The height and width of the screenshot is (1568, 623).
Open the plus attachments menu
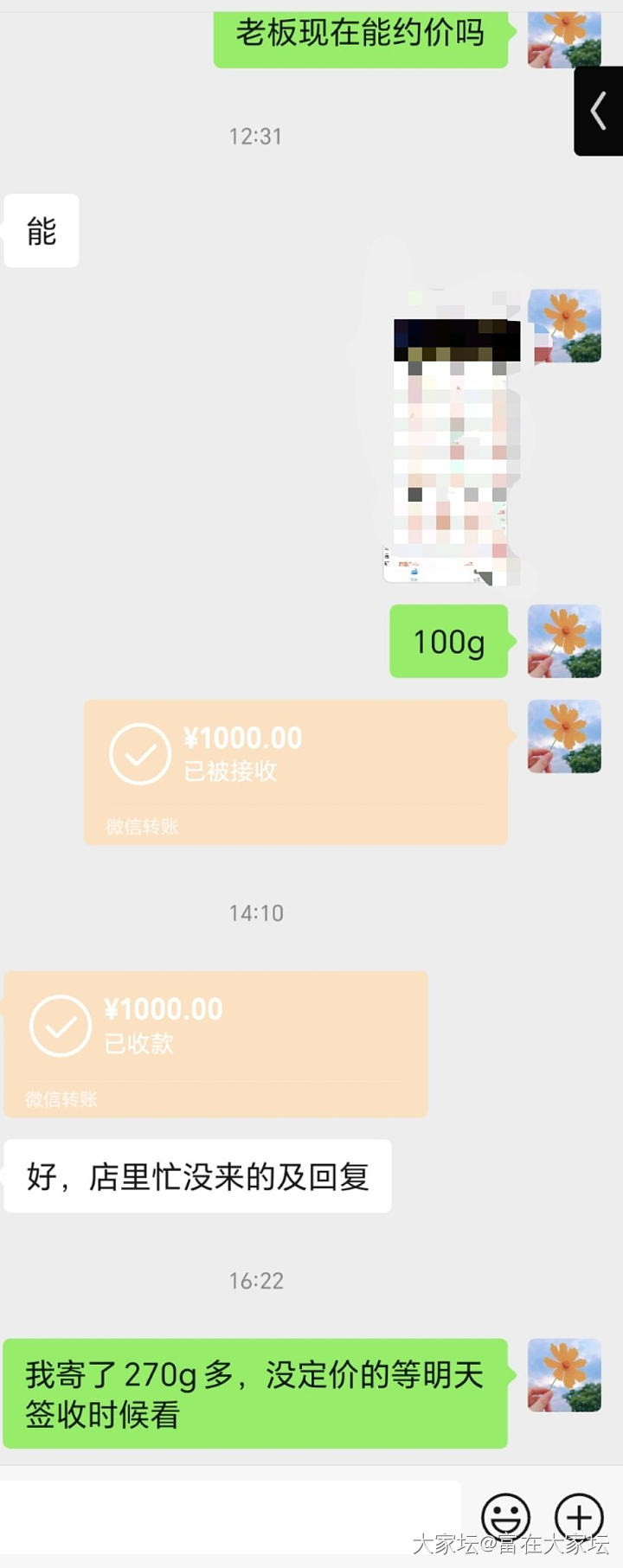click(x=579, y=1516)
